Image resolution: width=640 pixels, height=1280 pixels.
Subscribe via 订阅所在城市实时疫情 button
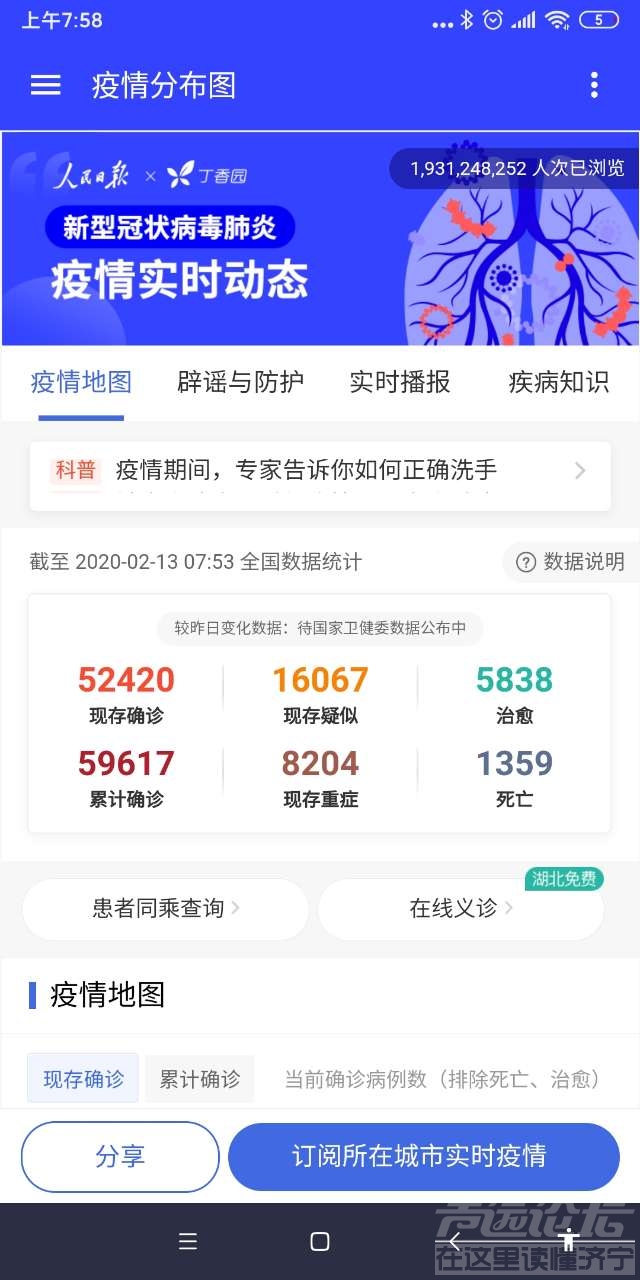pyautogui.click(x=424, y=1157)
